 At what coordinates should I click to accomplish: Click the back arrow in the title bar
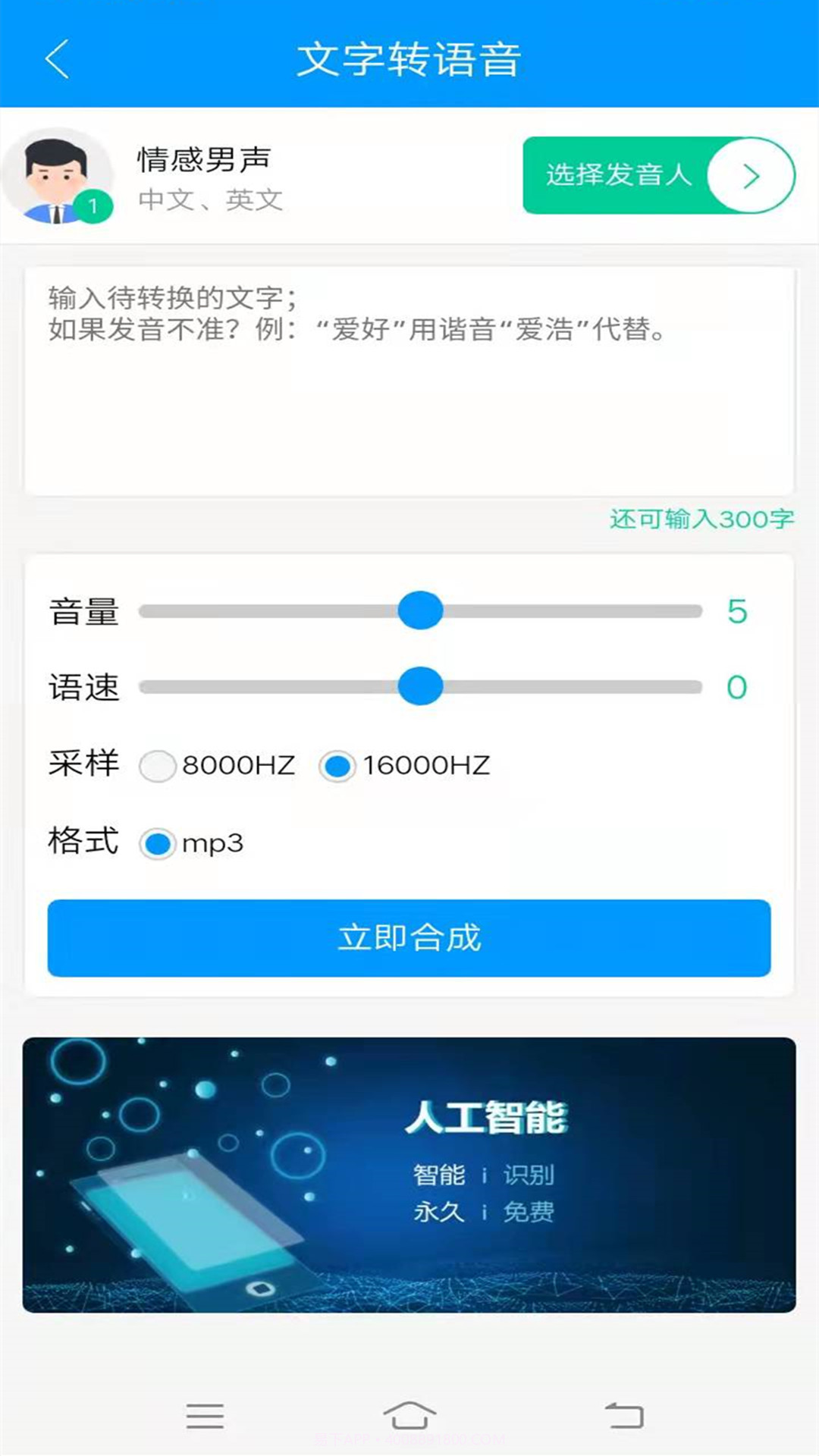tap(55, 59)
